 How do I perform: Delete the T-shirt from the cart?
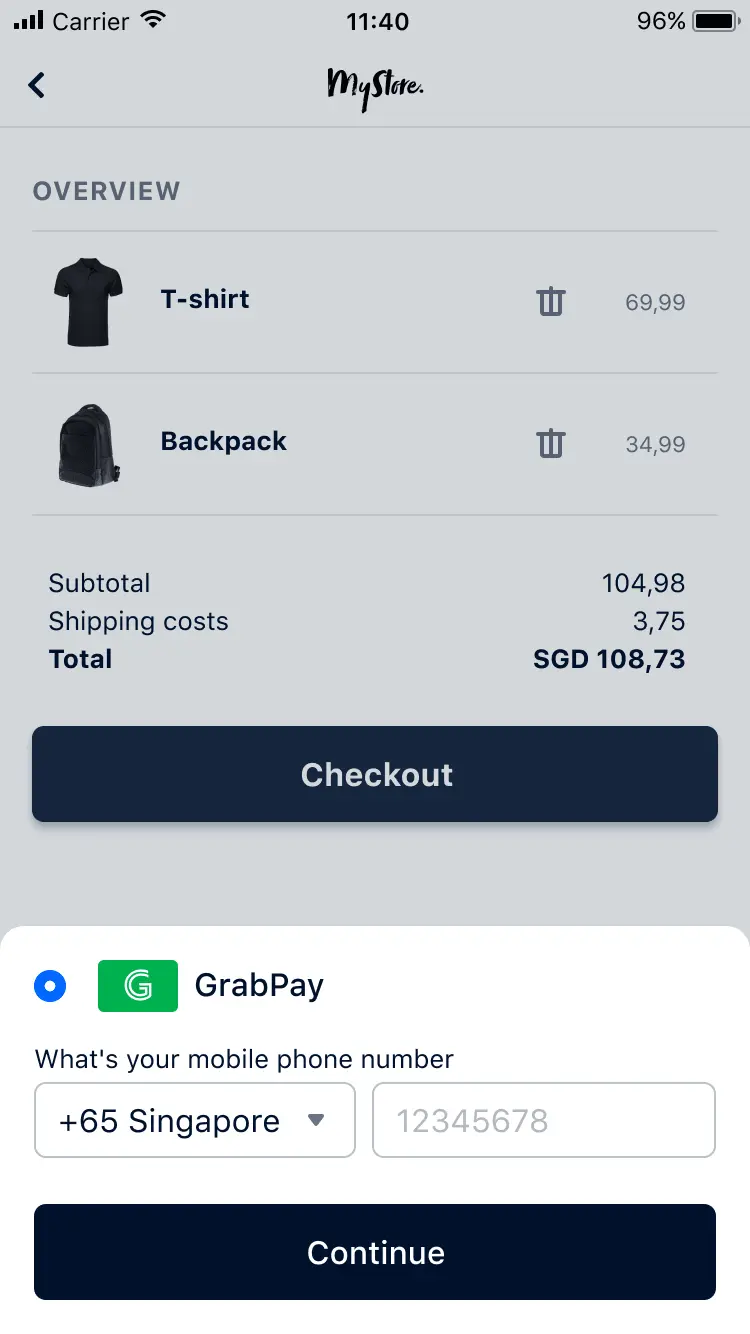tap(551, 301)
